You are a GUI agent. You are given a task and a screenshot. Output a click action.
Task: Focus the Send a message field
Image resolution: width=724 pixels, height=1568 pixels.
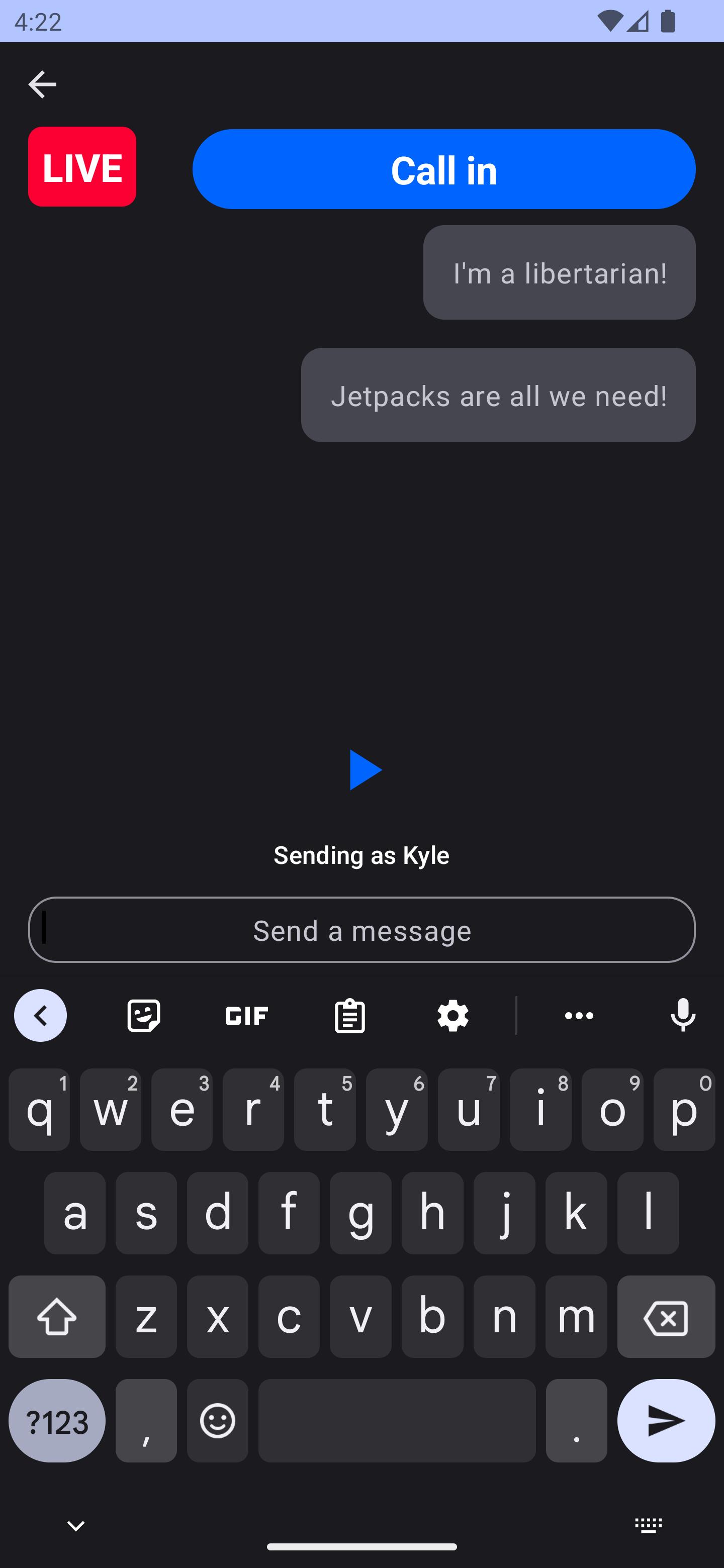[x=361, y=929]
